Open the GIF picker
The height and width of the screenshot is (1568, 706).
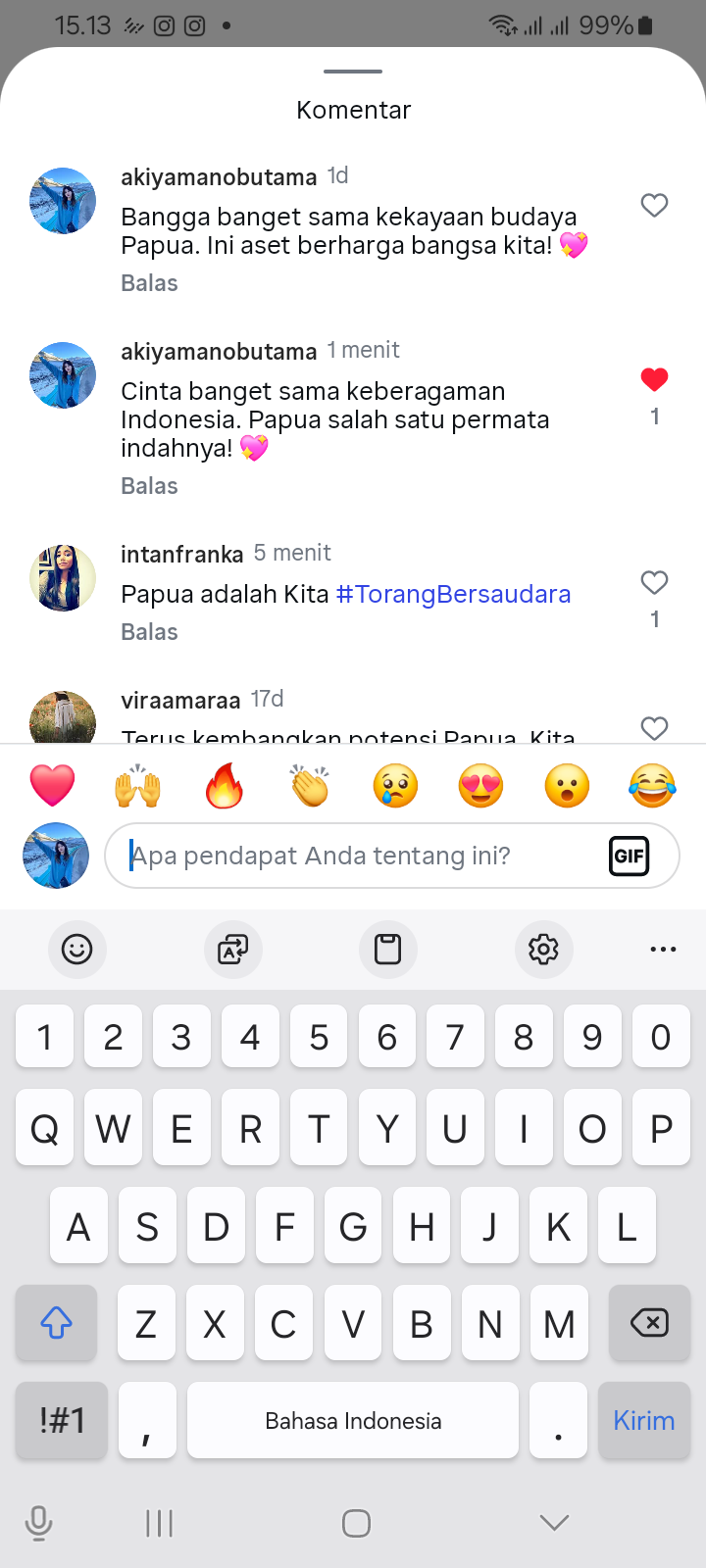click(x=629, y=857)
